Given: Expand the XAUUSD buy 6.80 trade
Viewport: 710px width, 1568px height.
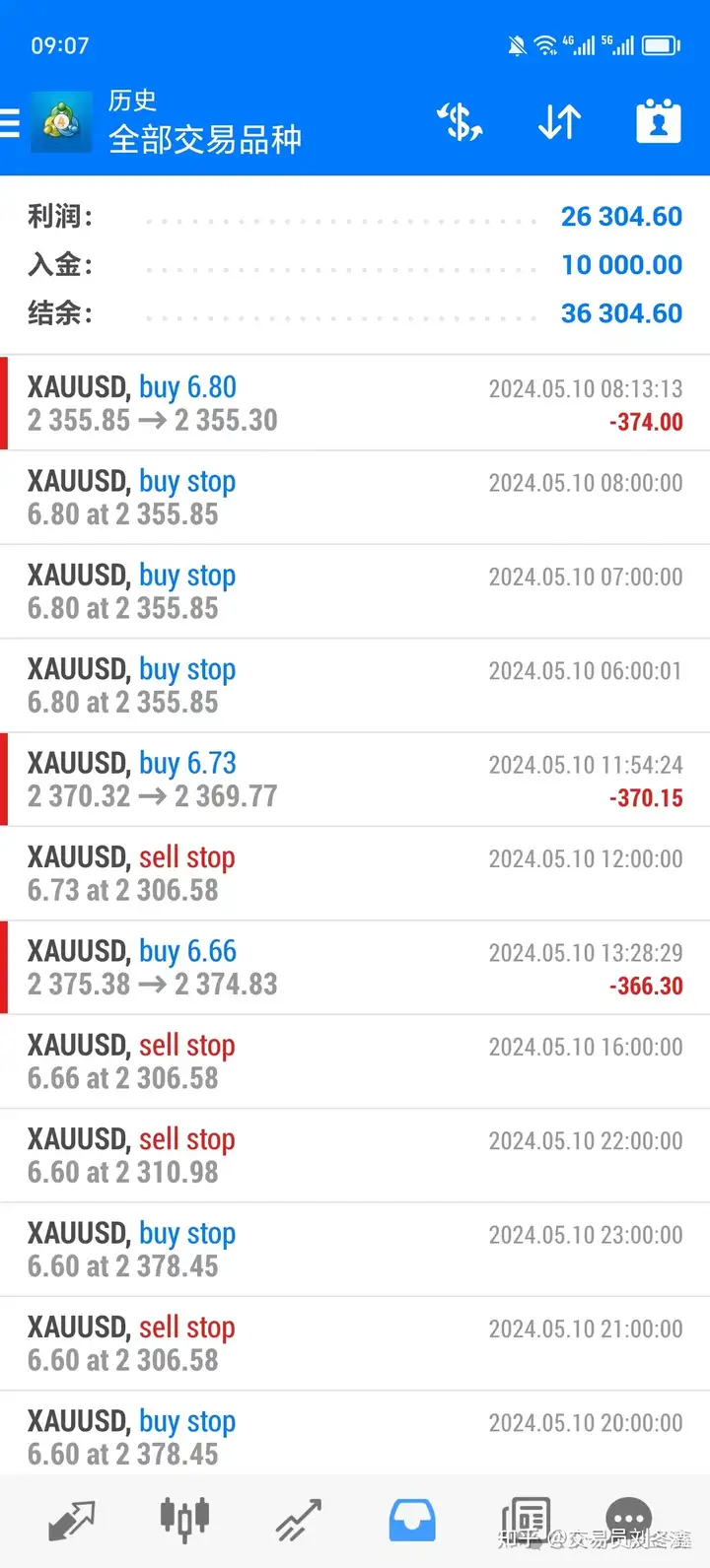Looking at the screenshot, I should tap(355, 403).
